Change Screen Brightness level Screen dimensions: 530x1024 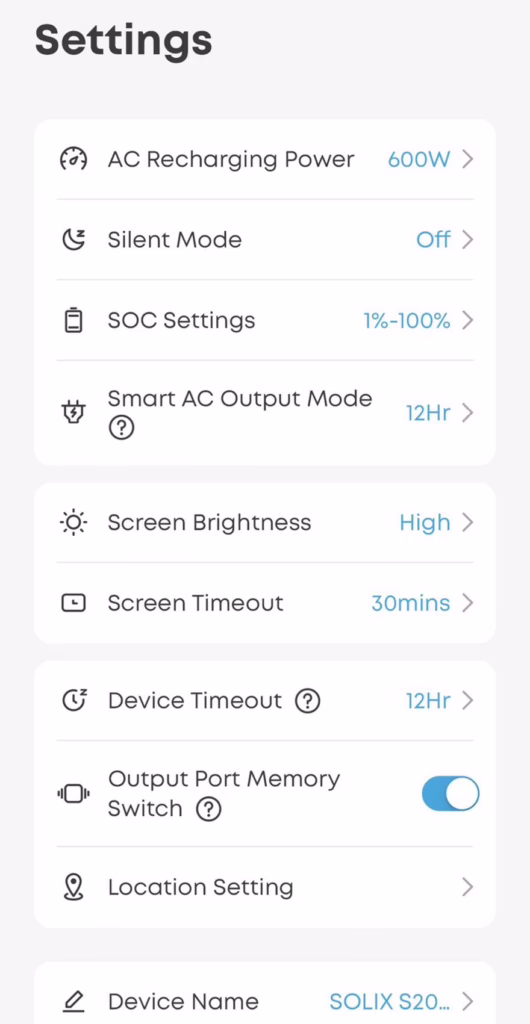[x=265, y=522]
